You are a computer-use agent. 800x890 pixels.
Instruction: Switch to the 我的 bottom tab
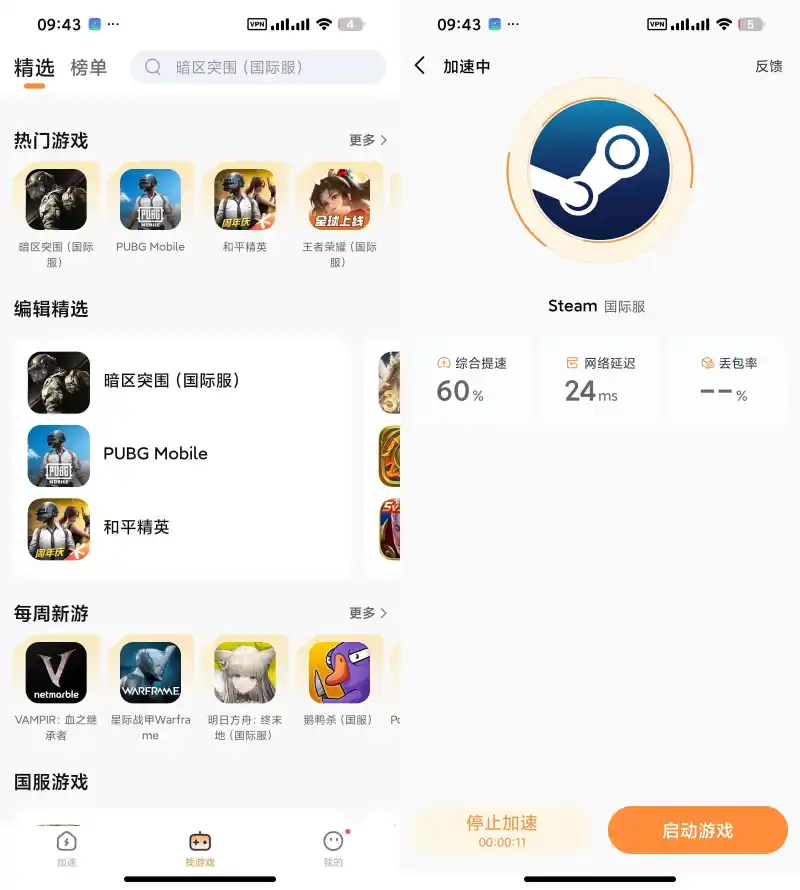point(333,848)
